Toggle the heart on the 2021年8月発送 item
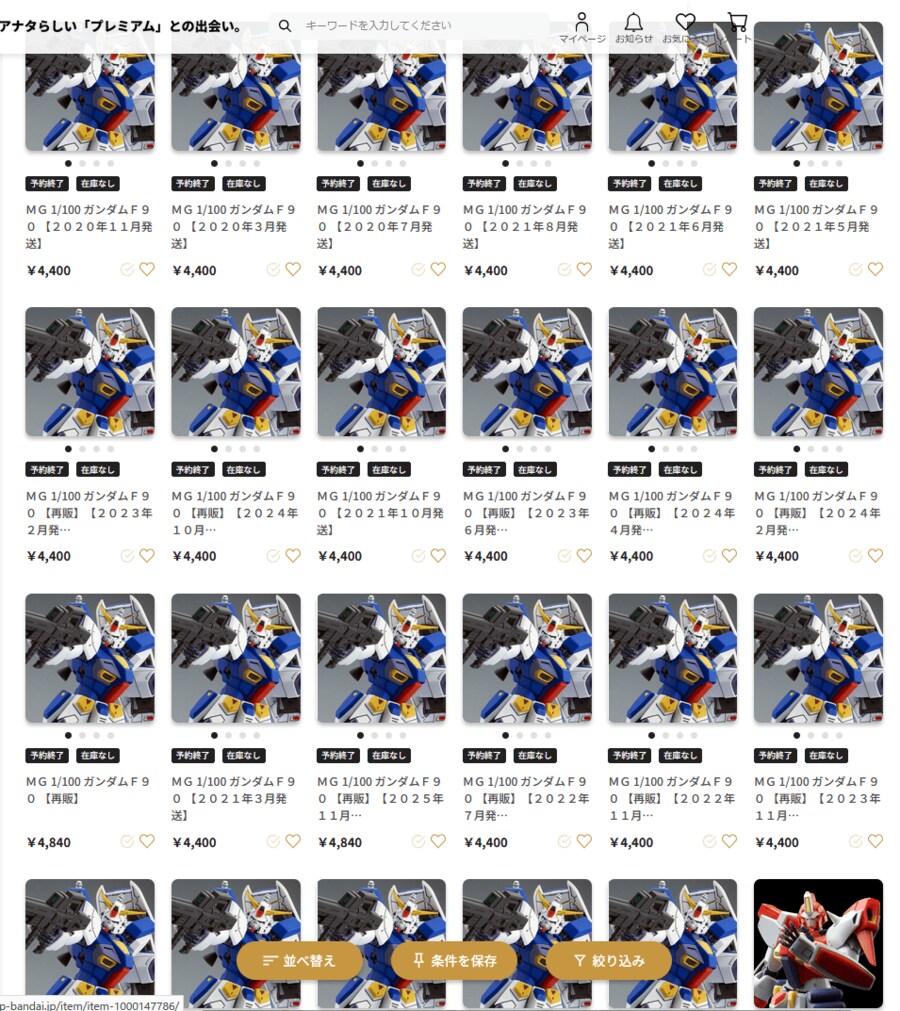Image resolution: width=900 pixels, height=1011 pixels. [582, 270]
